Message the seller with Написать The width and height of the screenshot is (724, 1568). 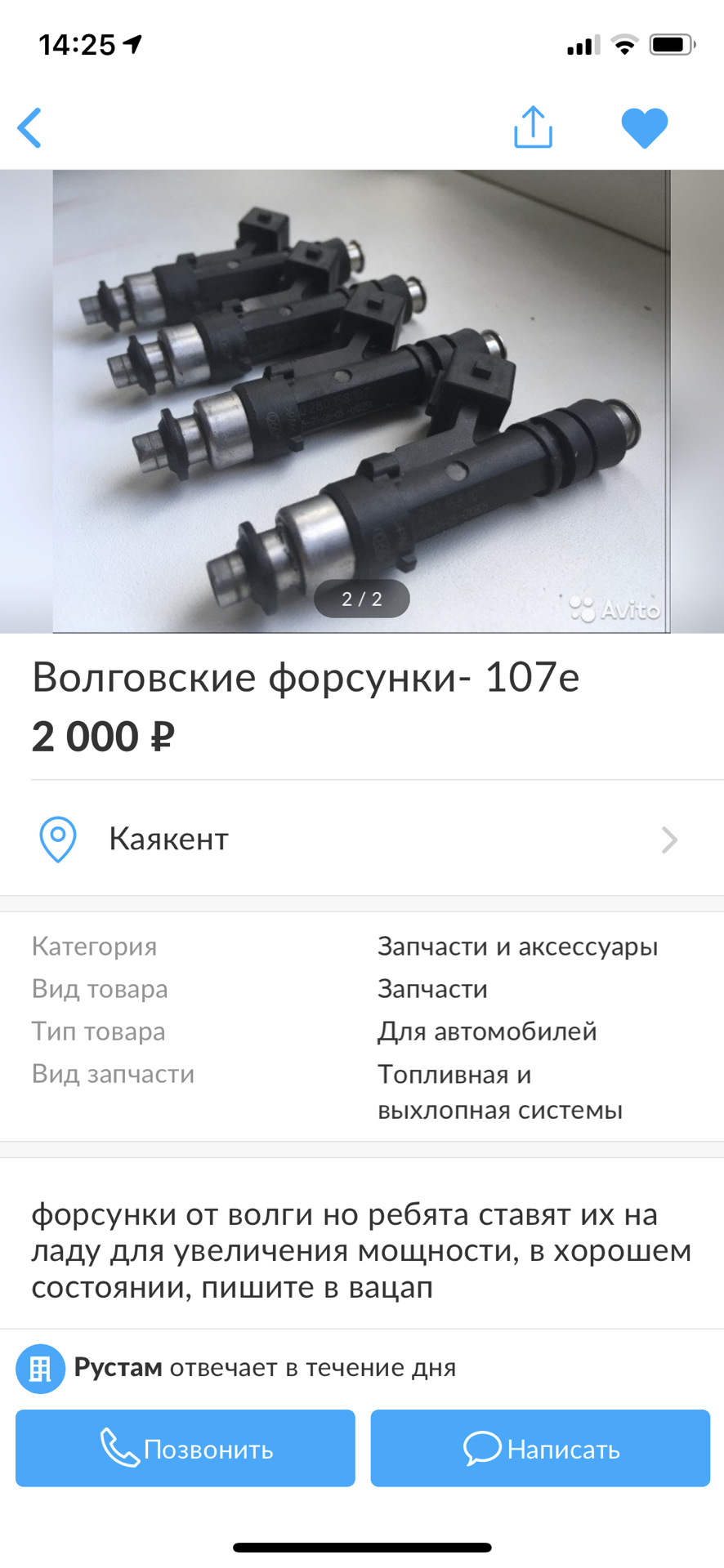[540, 1448]
